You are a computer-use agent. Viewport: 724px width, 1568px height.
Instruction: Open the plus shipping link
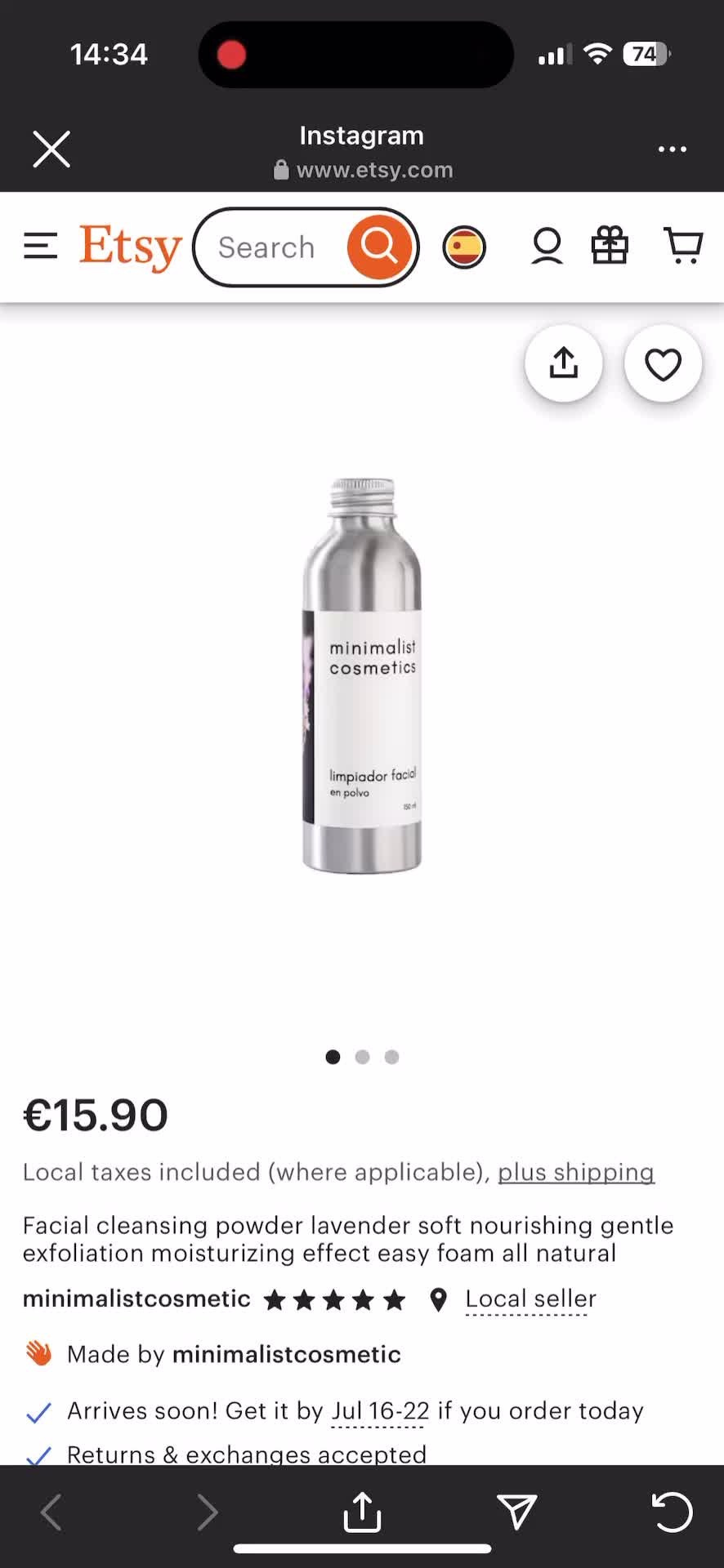[x=575, y=1172]
